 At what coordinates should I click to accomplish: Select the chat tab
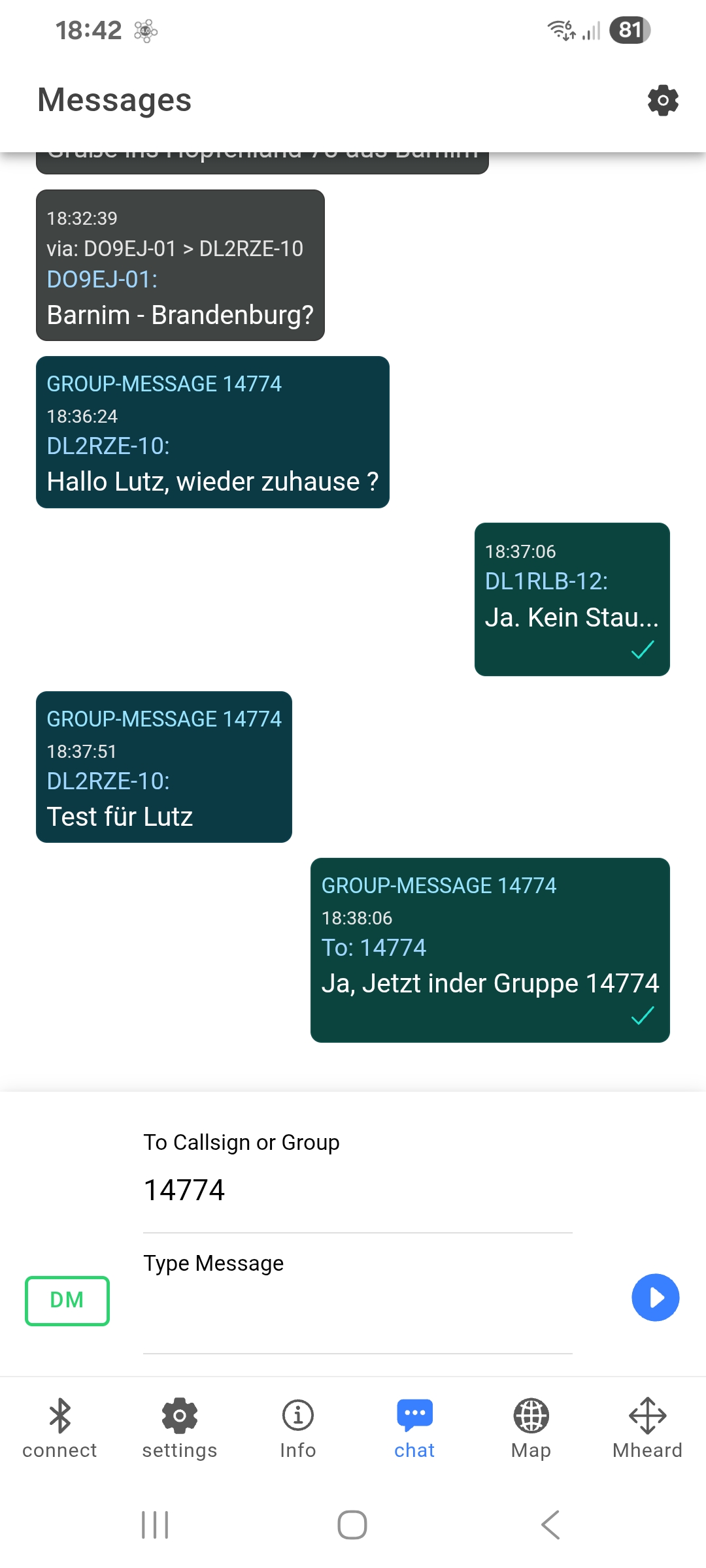pyautogui.click(x=414, y=1428)
